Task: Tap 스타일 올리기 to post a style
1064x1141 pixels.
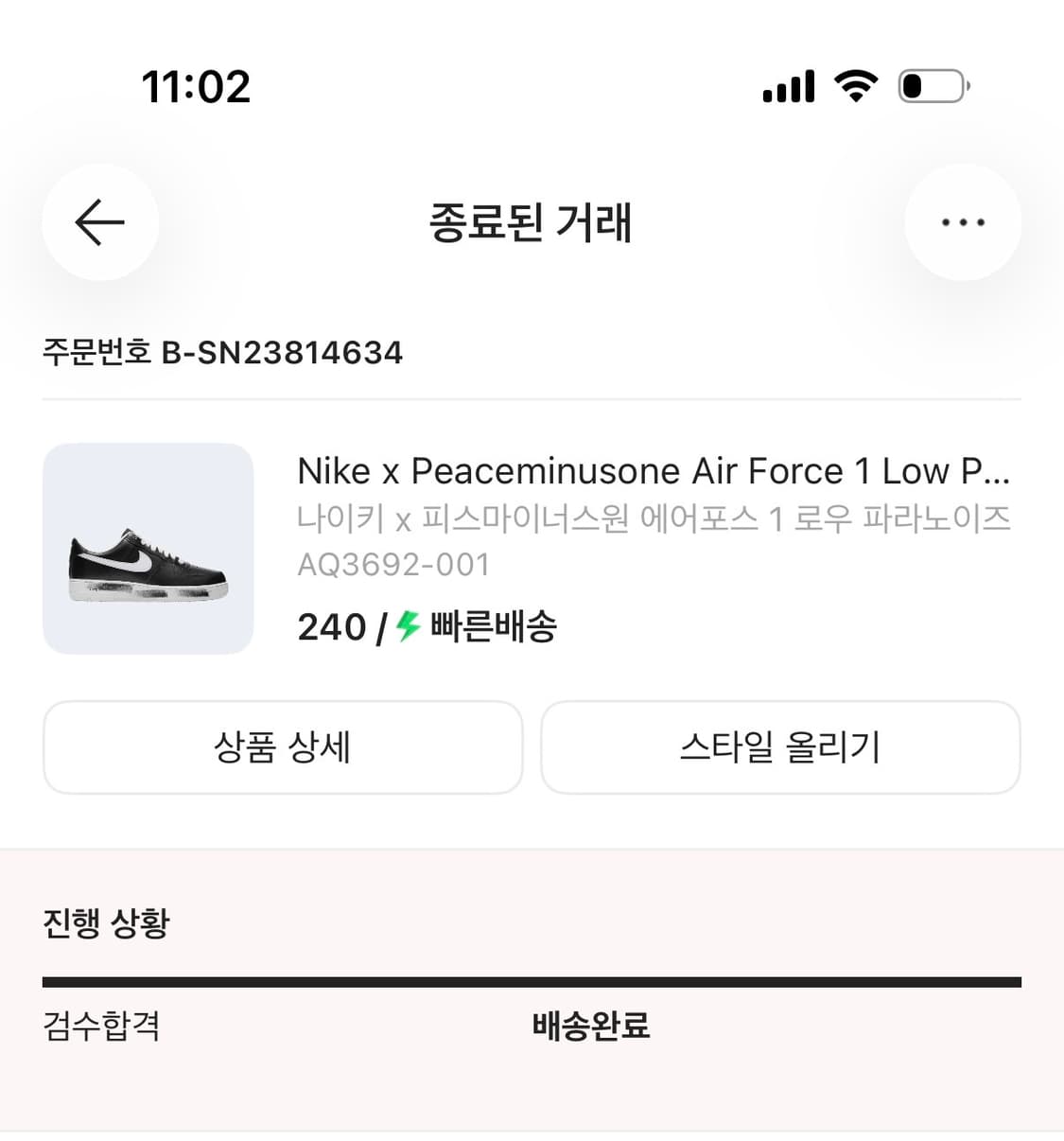Action: coord(781,747)
